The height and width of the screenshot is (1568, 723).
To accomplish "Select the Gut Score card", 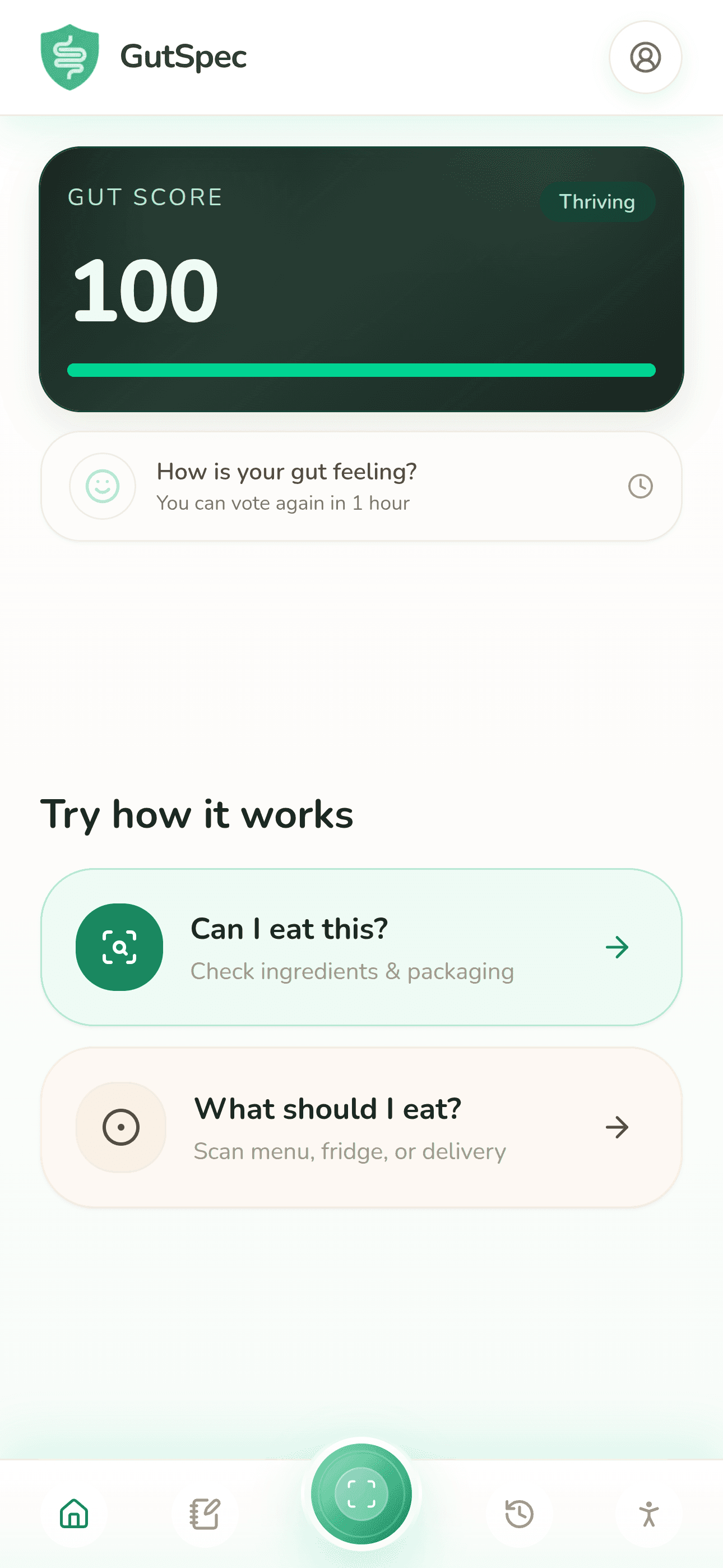I will click(361, 277).
